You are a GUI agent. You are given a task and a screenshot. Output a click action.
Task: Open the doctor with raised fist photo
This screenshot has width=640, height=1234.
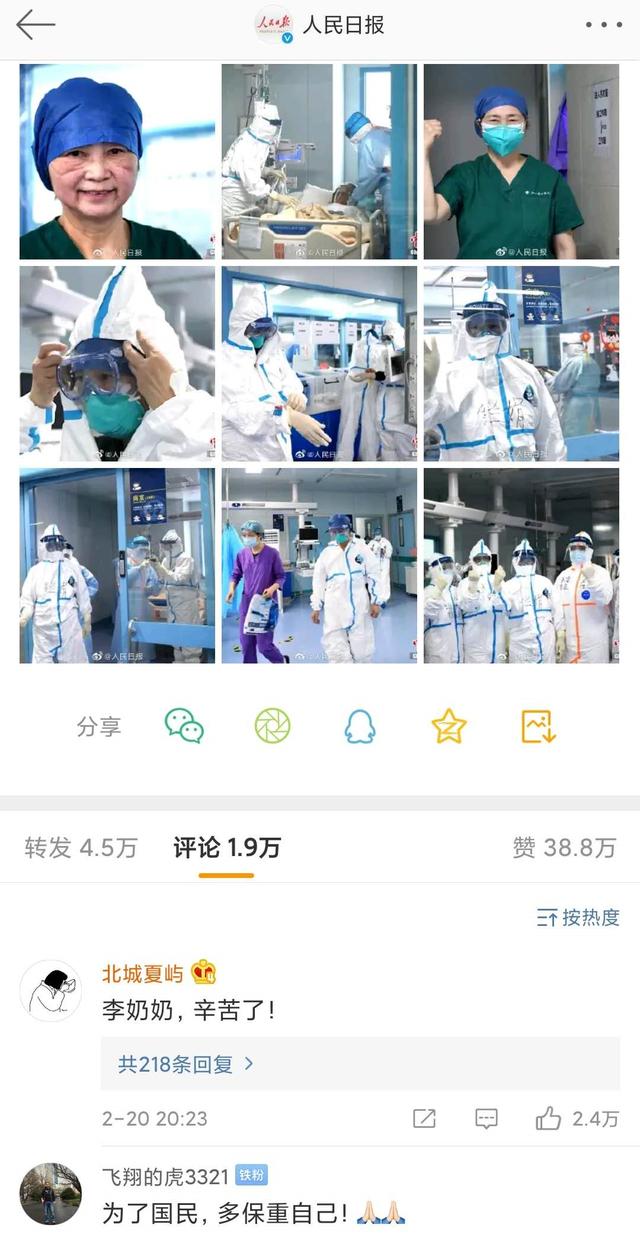coord(520,161)
